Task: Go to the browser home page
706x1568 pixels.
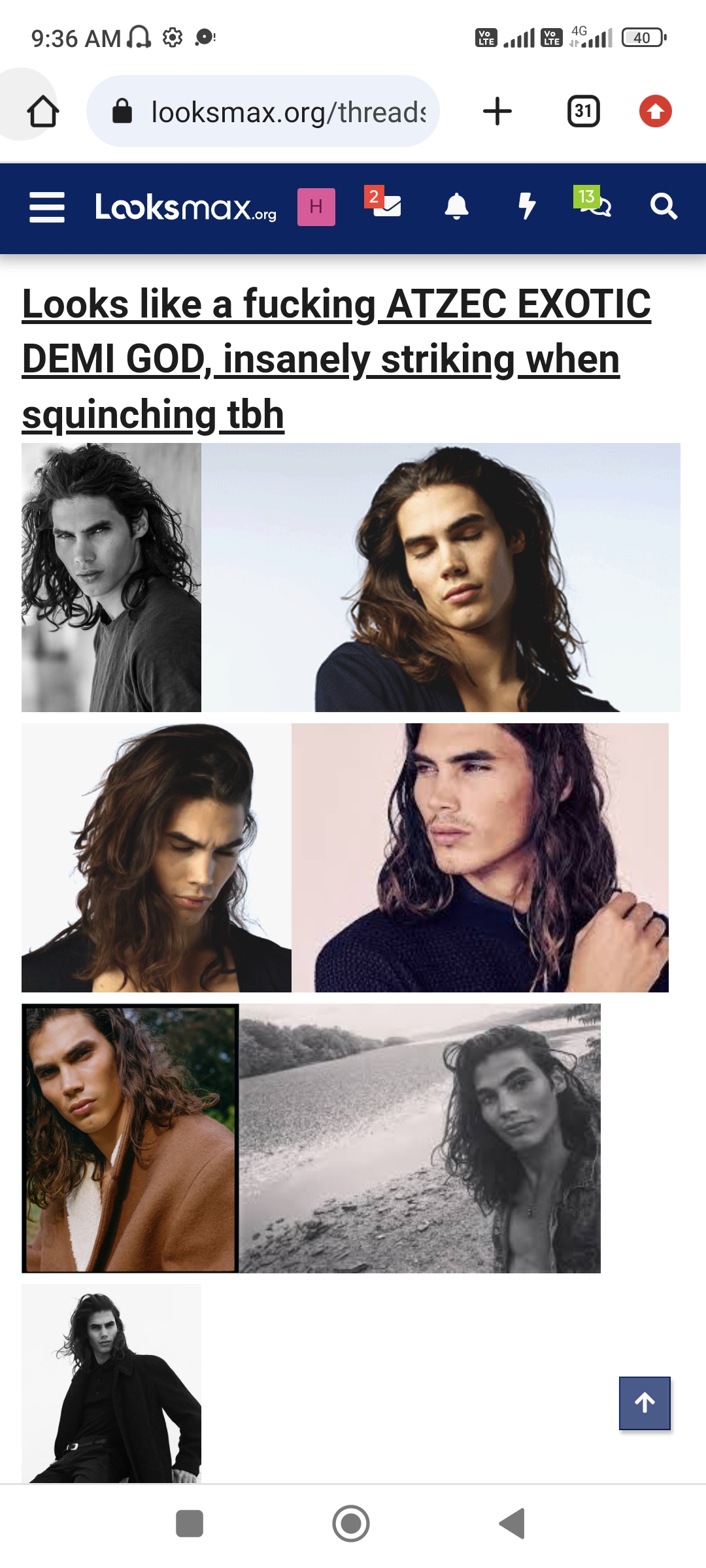Action: coord(43,111)
